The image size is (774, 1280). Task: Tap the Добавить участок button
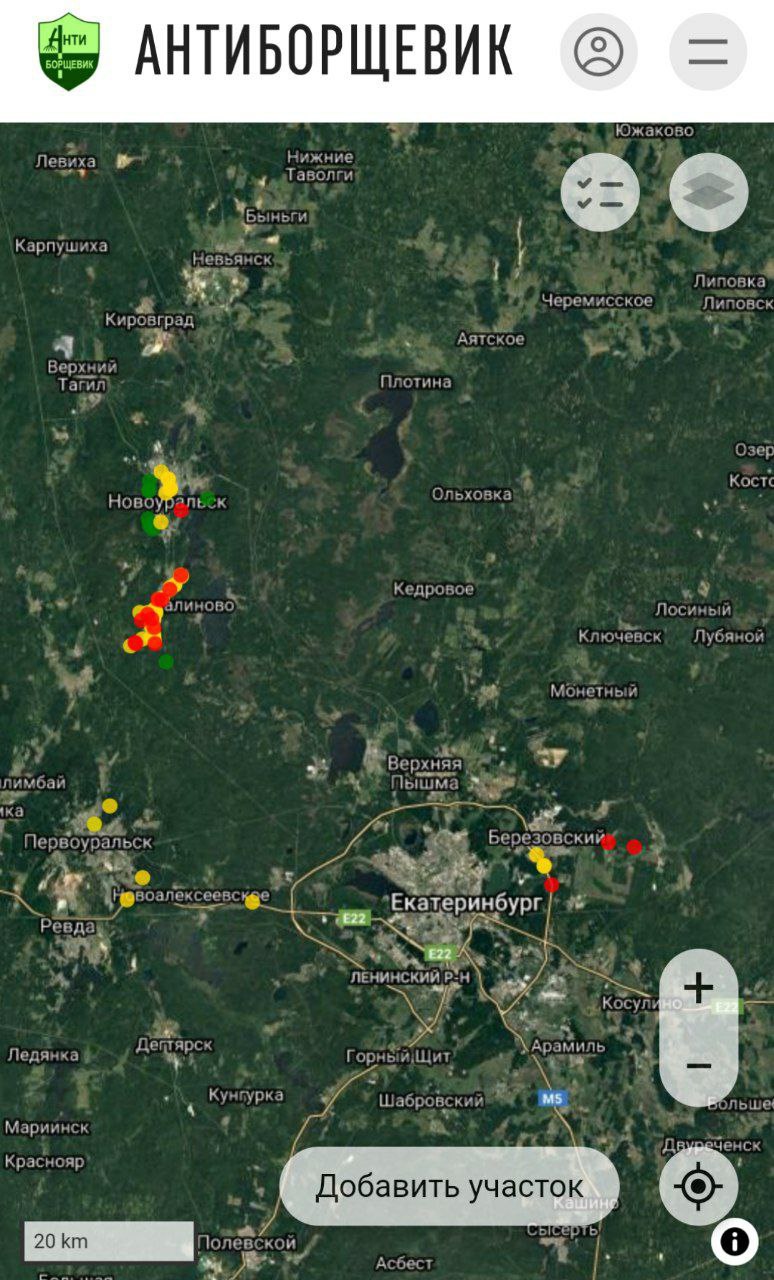coord(449,1186)
